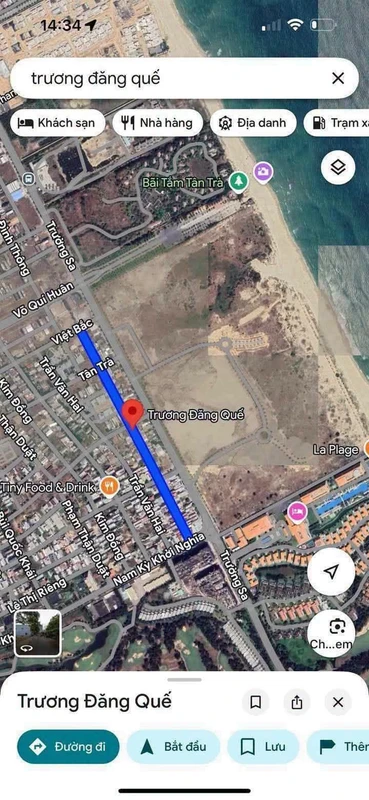Open the camera lens search button
369x800 pixels.
click(332, 634)
